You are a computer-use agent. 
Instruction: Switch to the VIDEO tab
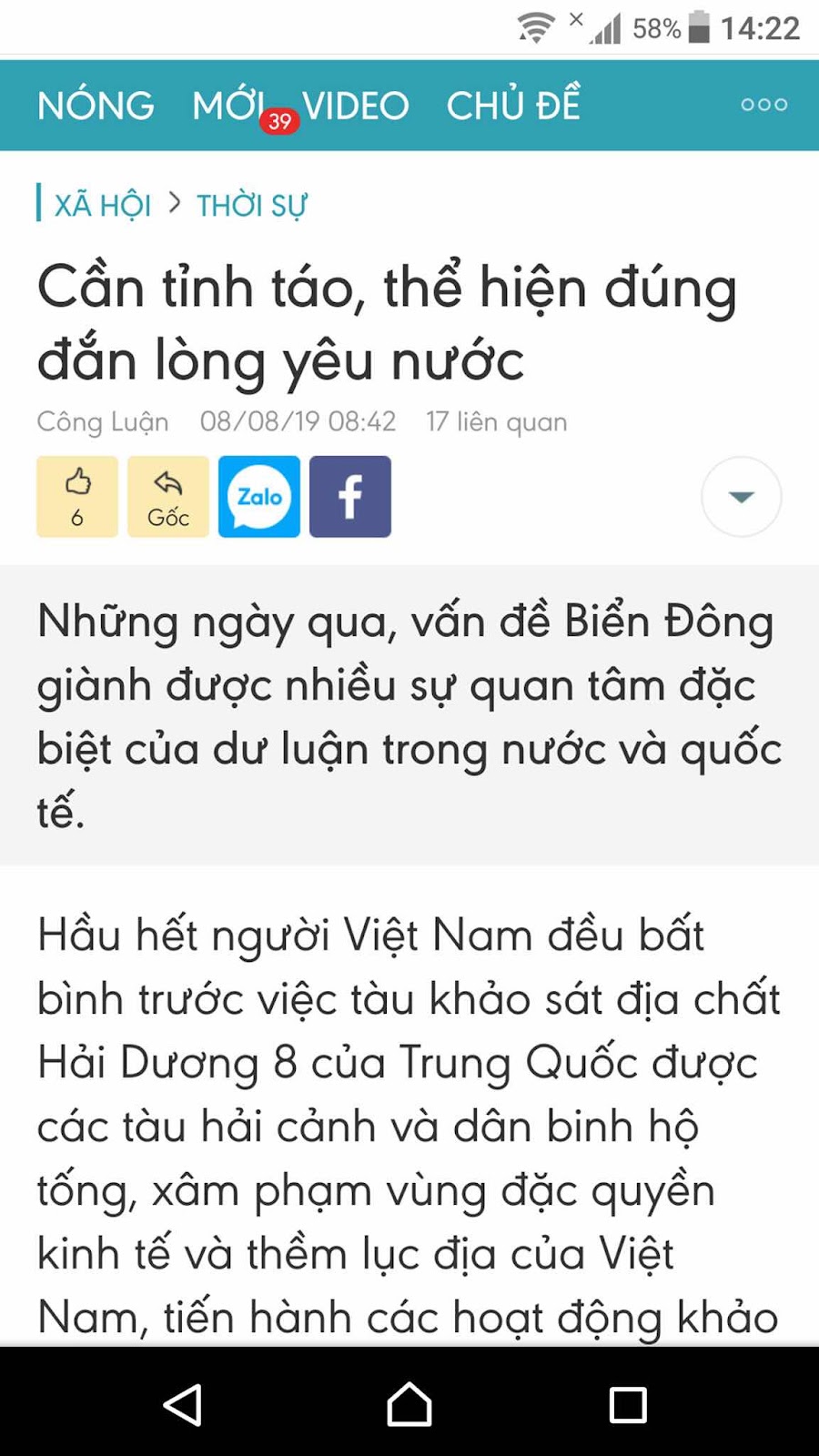pyautogui.click(x=356, y=106)
